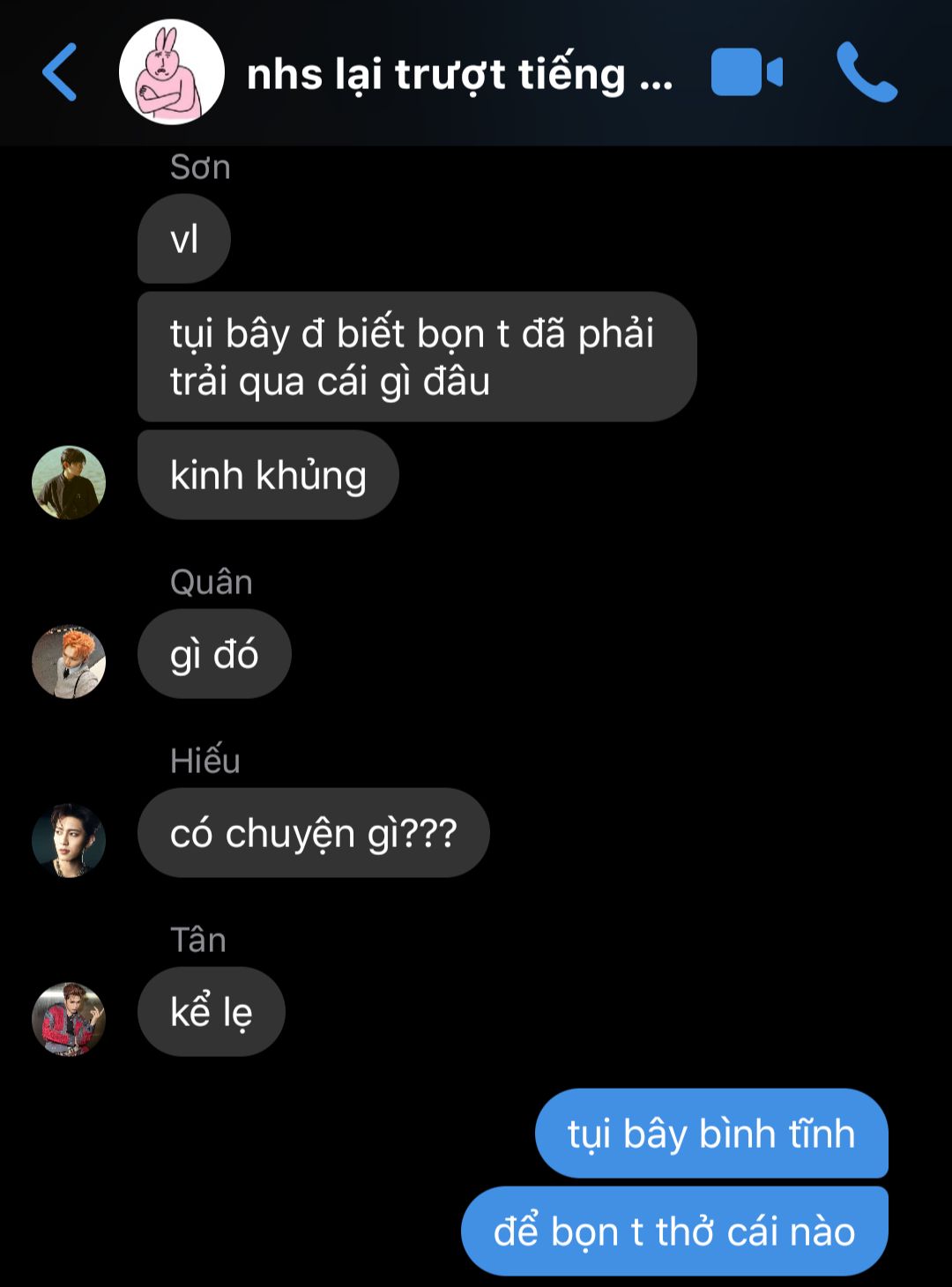Viewport: 952px width, 1287px height.
Task: Open Tân's profile picture
Action: tap(69, 1019)
